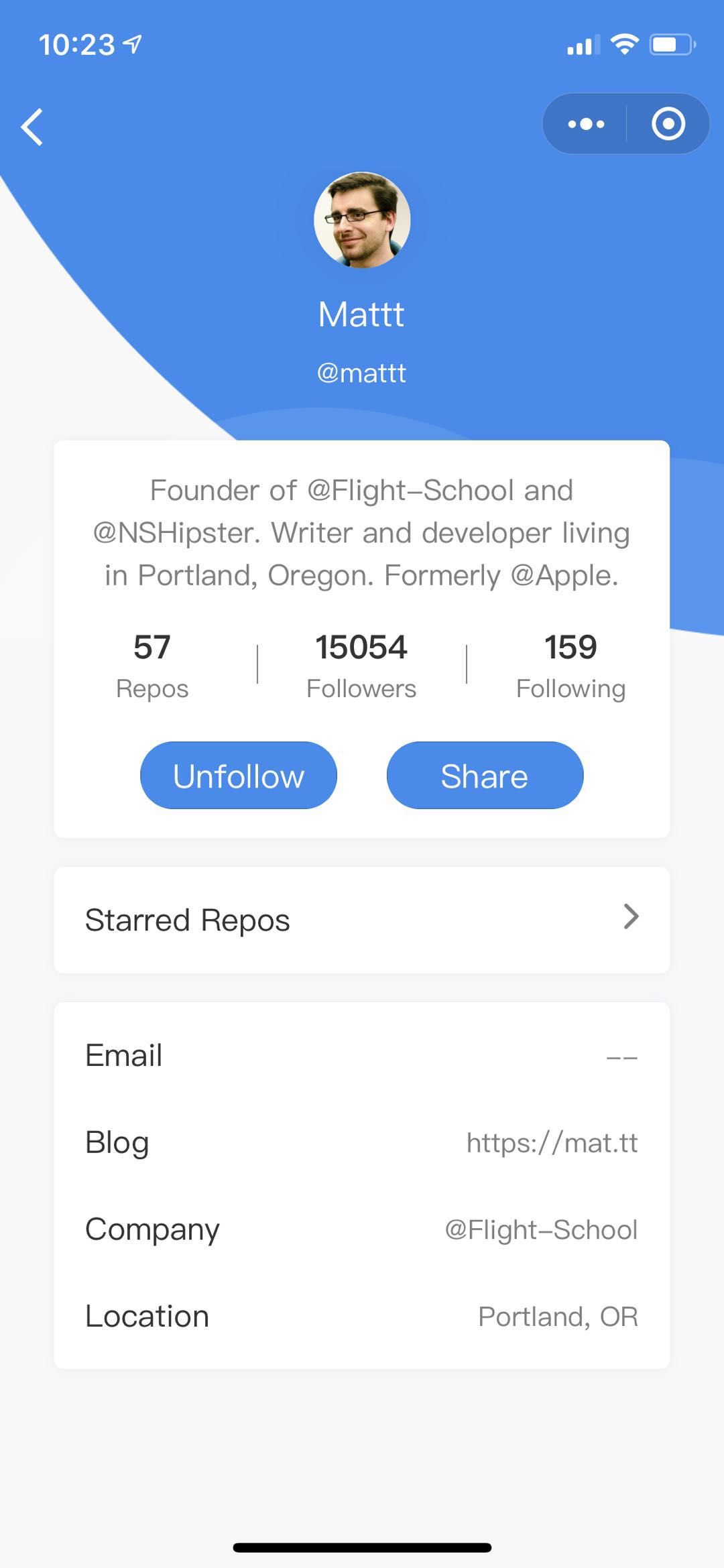
Task: Share Mattt's profile
Action: tap(485, 775)
